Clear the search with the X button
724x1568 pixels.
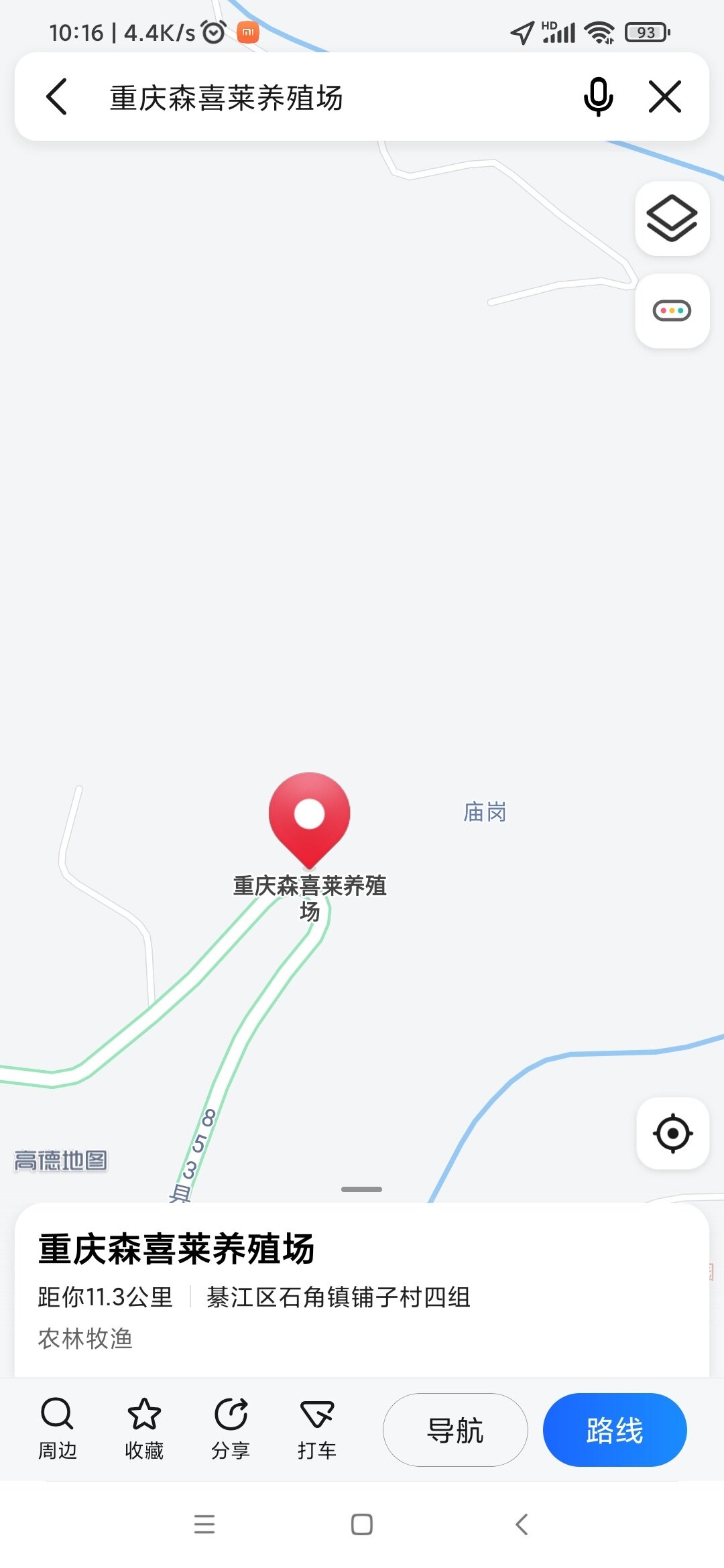(x=665, y=96)
